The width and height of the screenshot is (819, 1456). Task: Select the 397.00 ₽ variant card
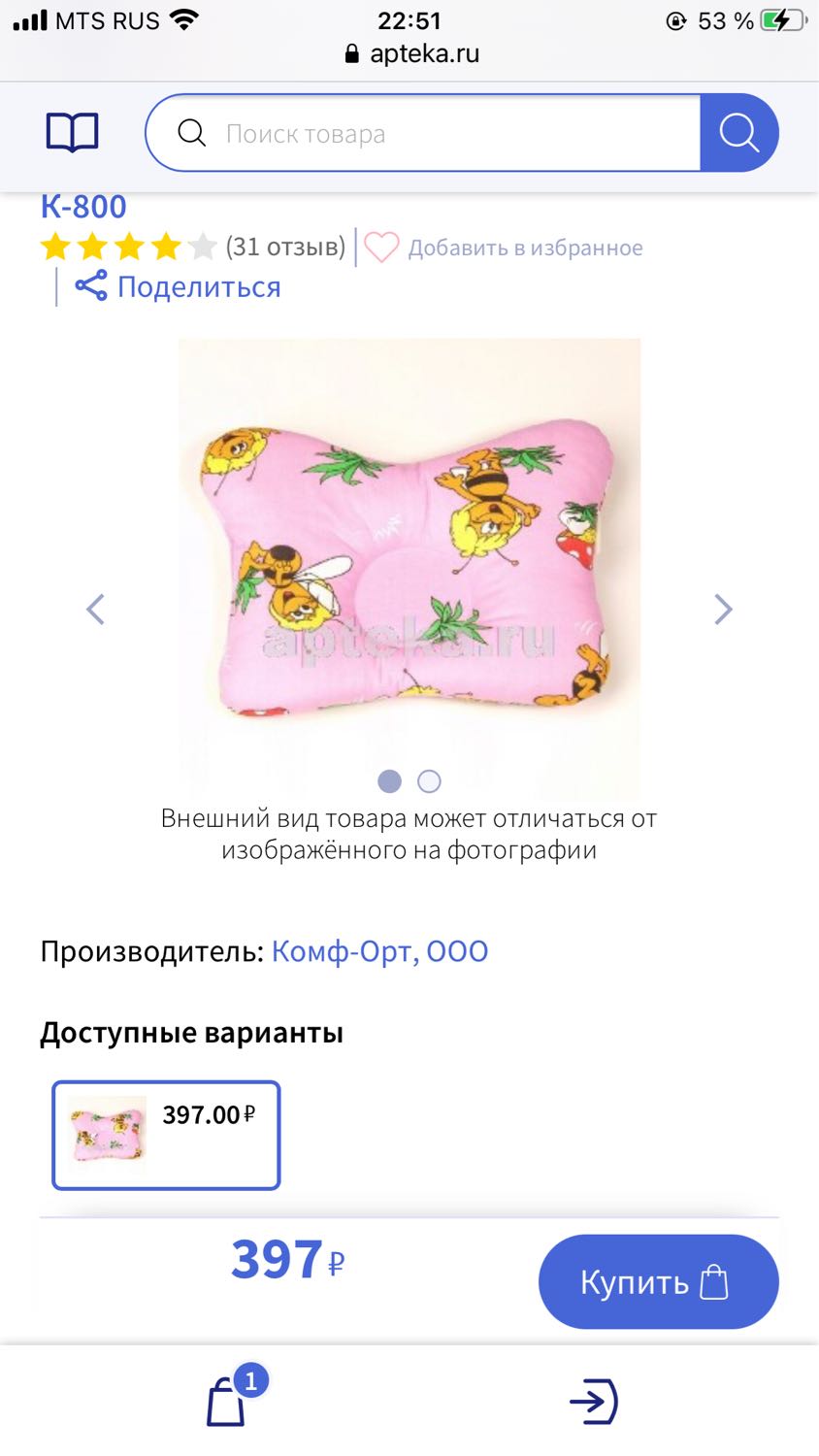[166, 1135]
